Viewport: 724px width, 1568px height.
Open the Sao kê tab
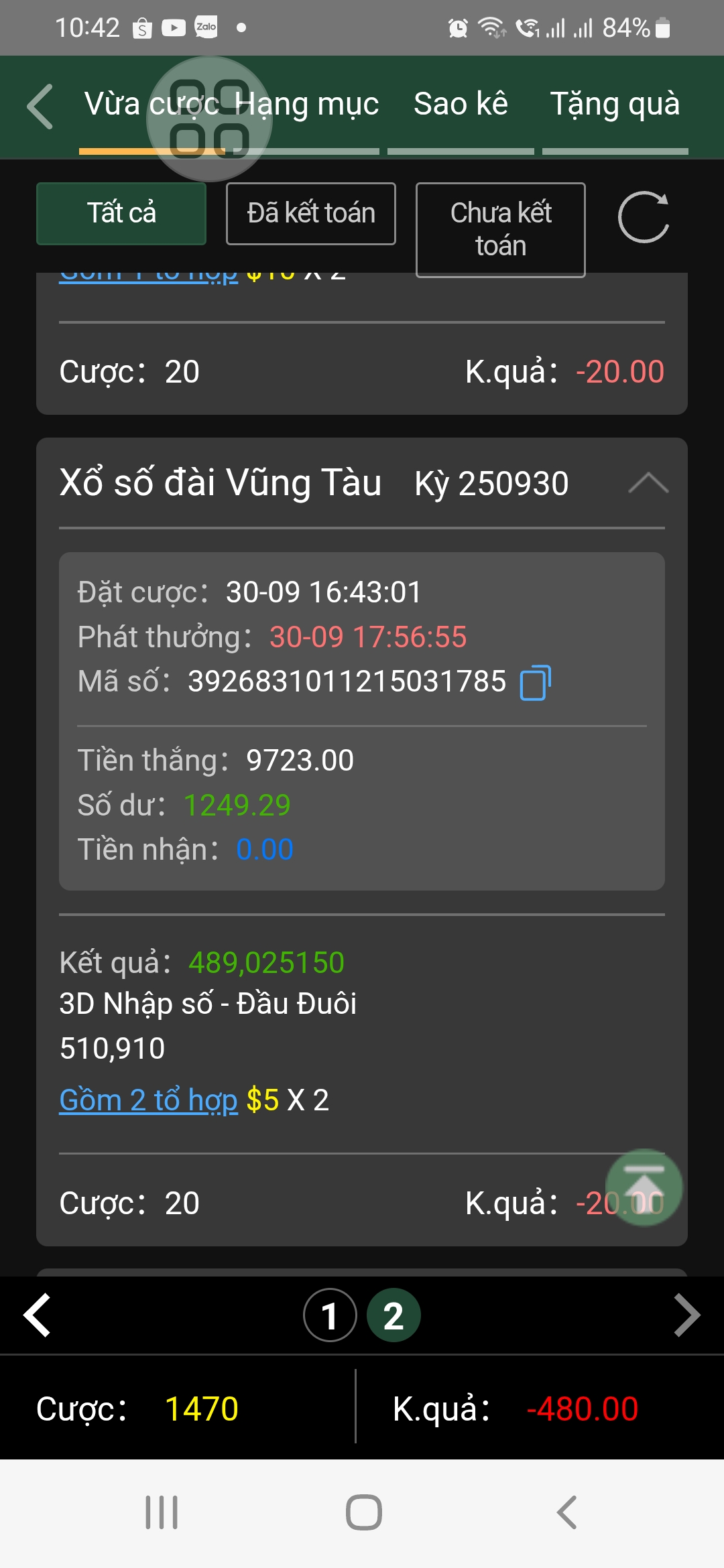461,105
